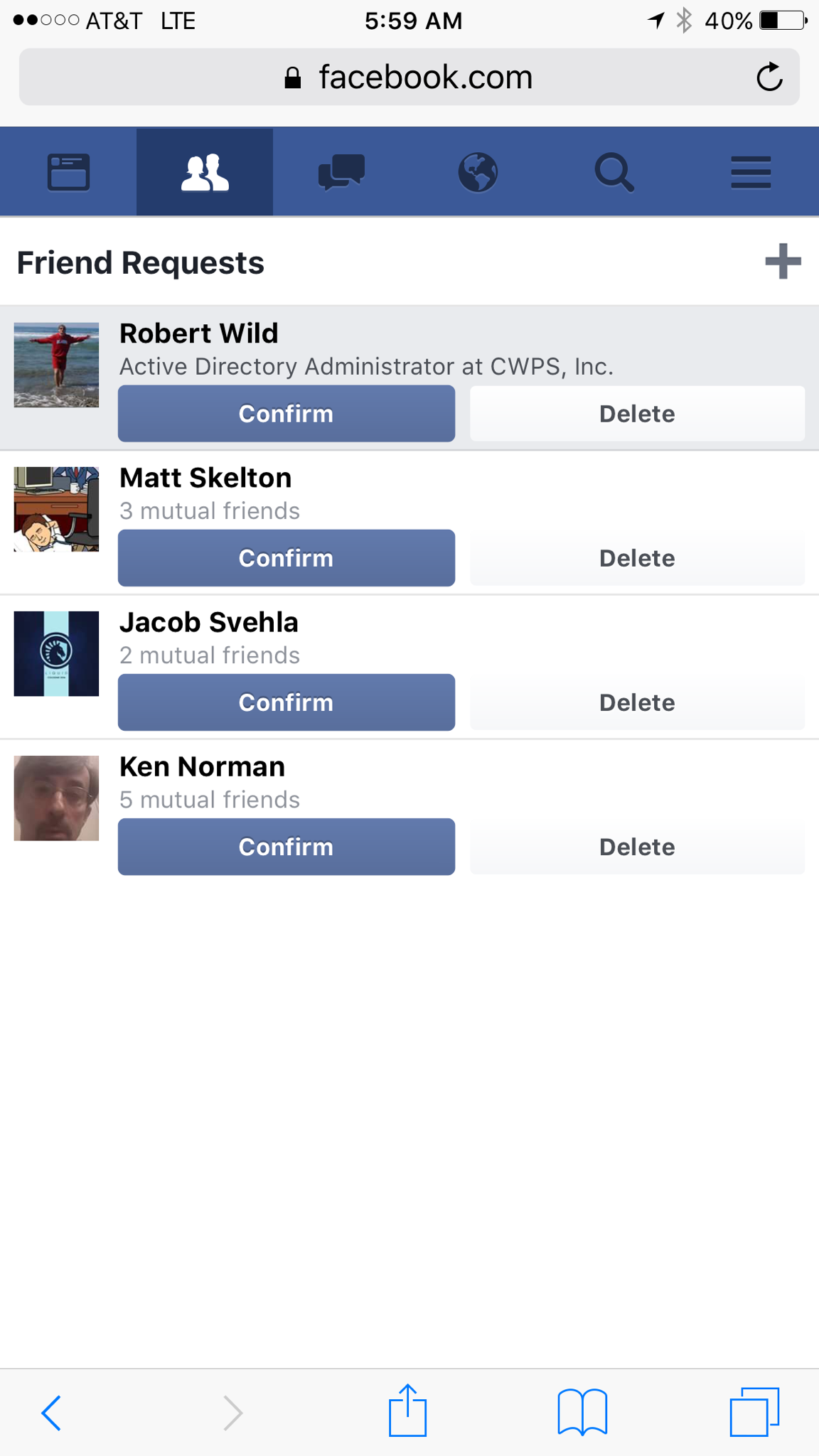Open the News Feed tab
The width and height of the screenshot is (819, 1456).
coord(68,172)
